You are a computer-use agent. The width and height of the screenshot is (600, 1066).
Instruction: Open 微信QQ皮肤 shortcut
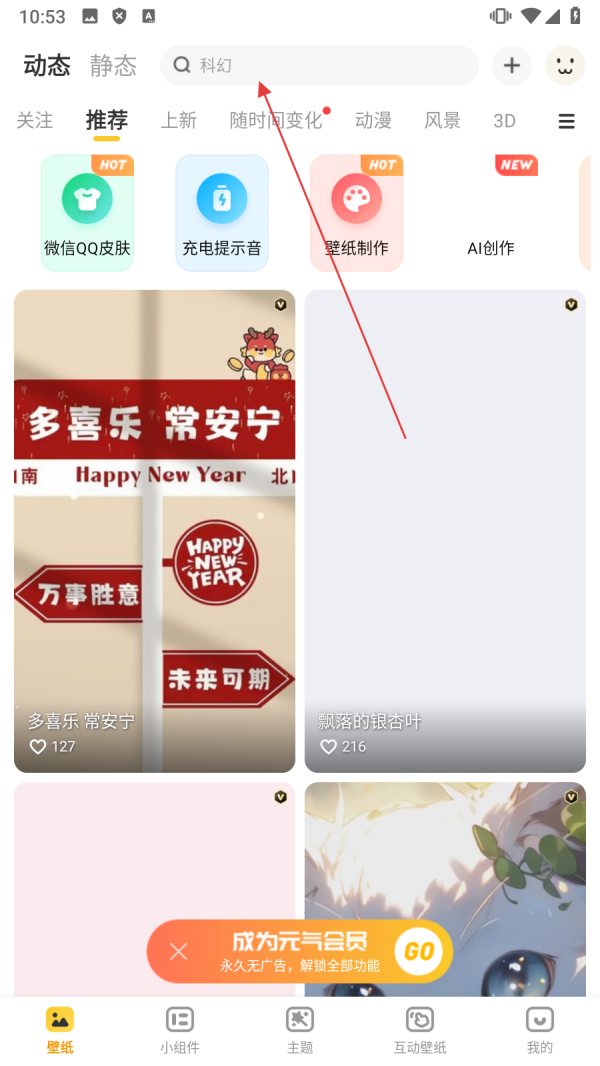(87, 213)
